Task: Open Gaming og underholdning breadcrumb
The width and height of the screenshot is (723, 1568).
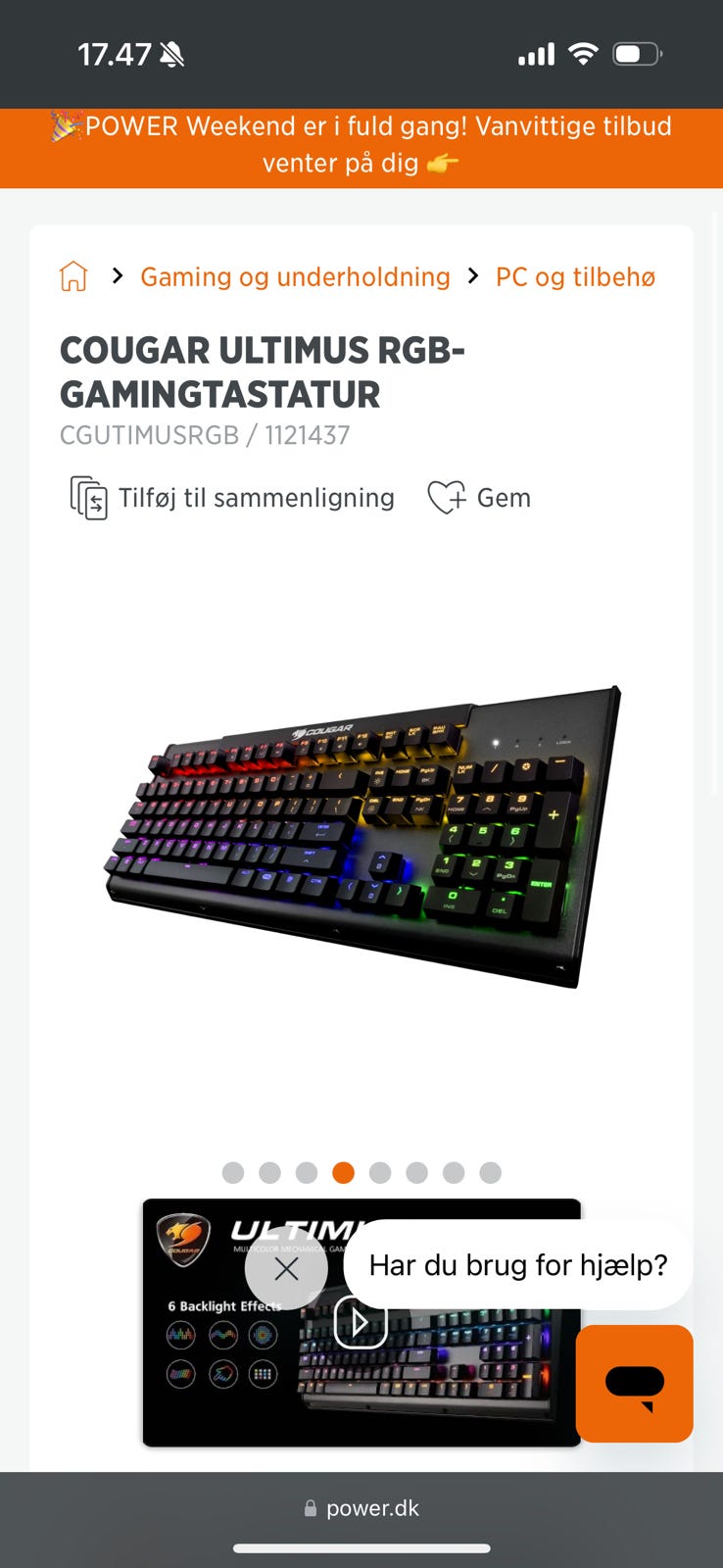Action: click(x=295, y=276)
